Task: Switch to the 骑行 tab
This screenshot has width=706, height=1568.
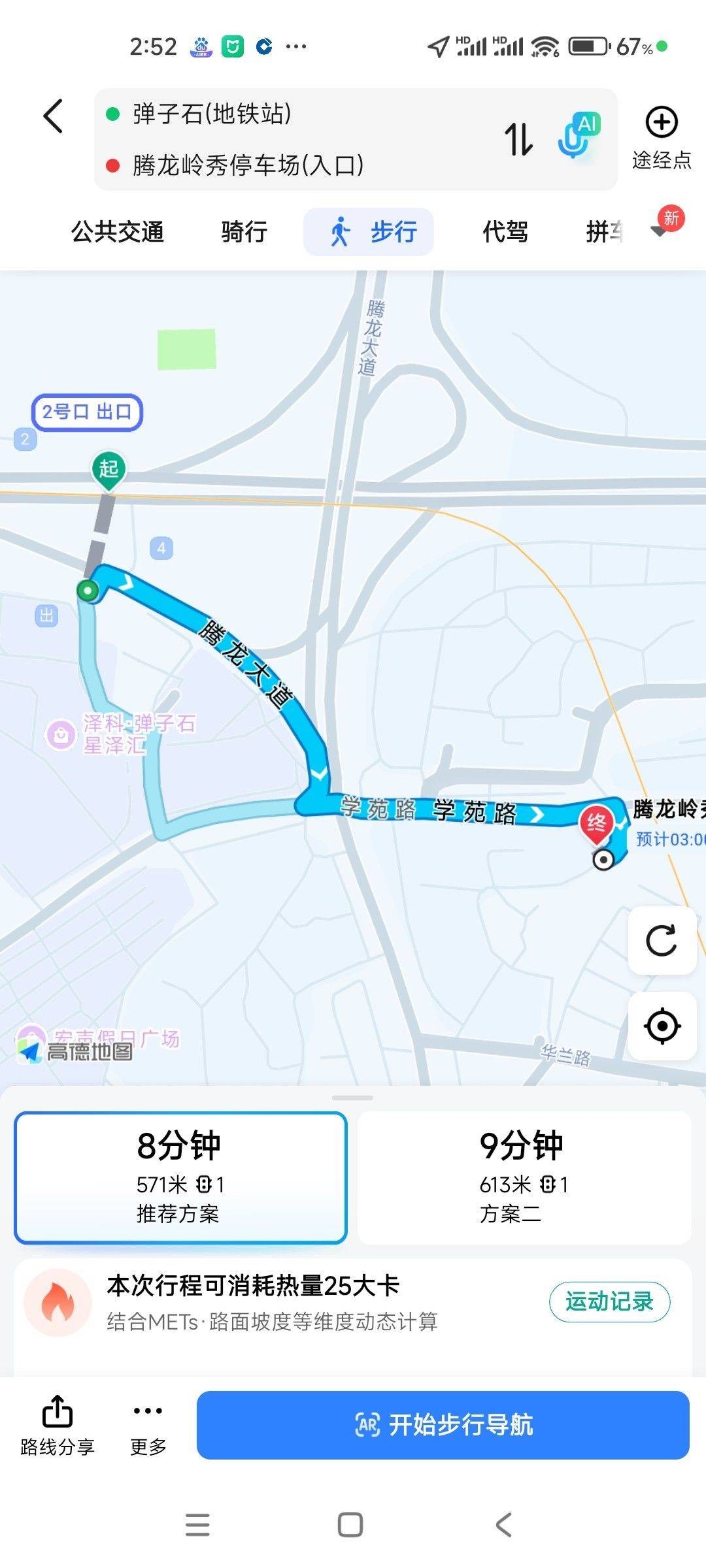Action: tap(244, 232)
